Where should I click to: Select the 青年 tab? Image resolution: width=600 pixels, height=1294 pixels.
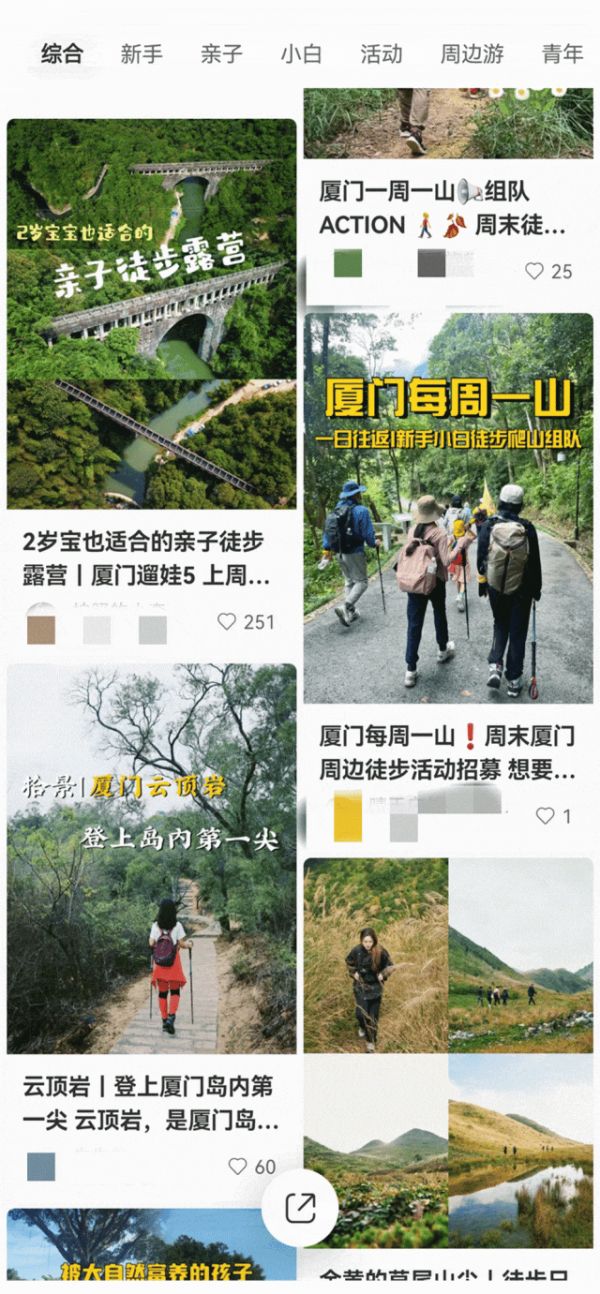562,54
